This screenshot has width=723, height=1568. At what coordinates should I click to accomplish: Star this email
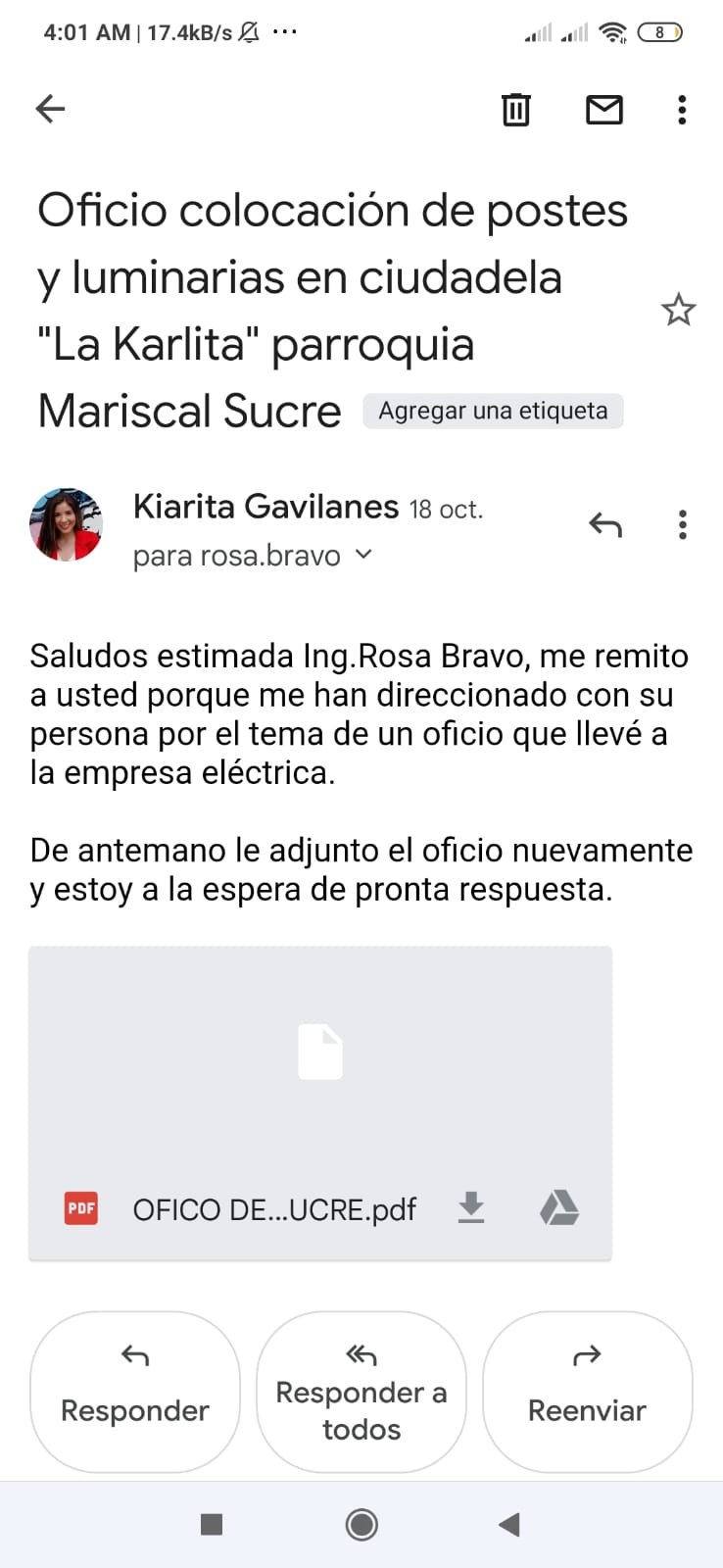coord(678,311)
